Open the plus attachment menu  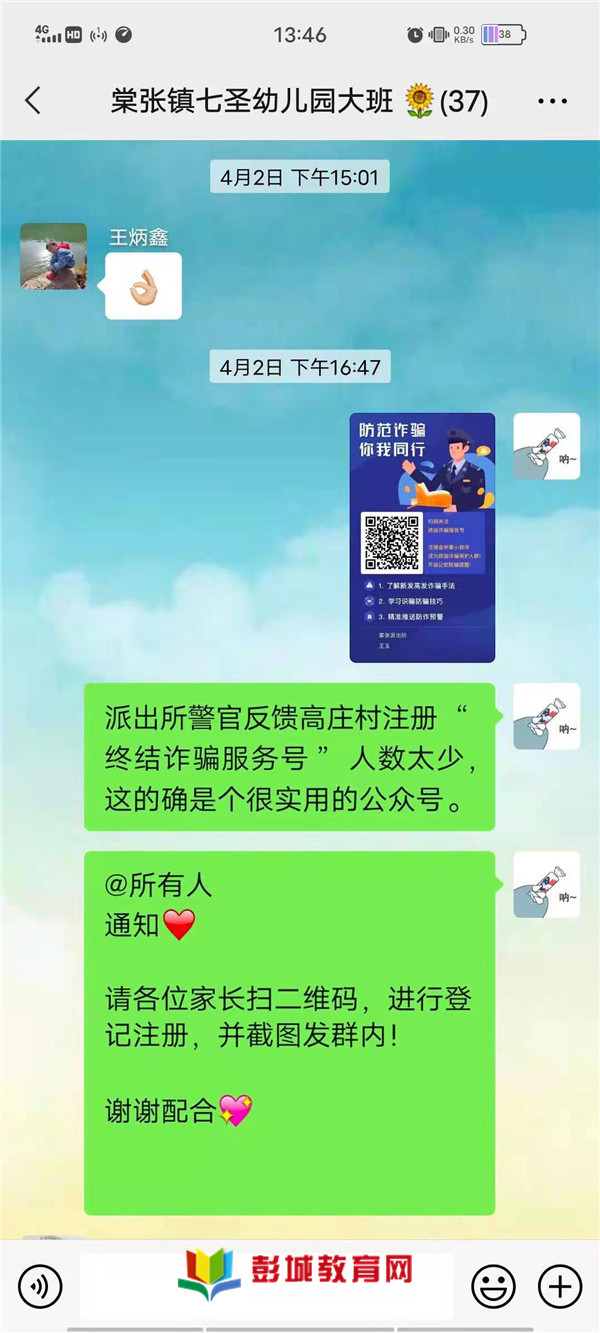pos(560,1285)
